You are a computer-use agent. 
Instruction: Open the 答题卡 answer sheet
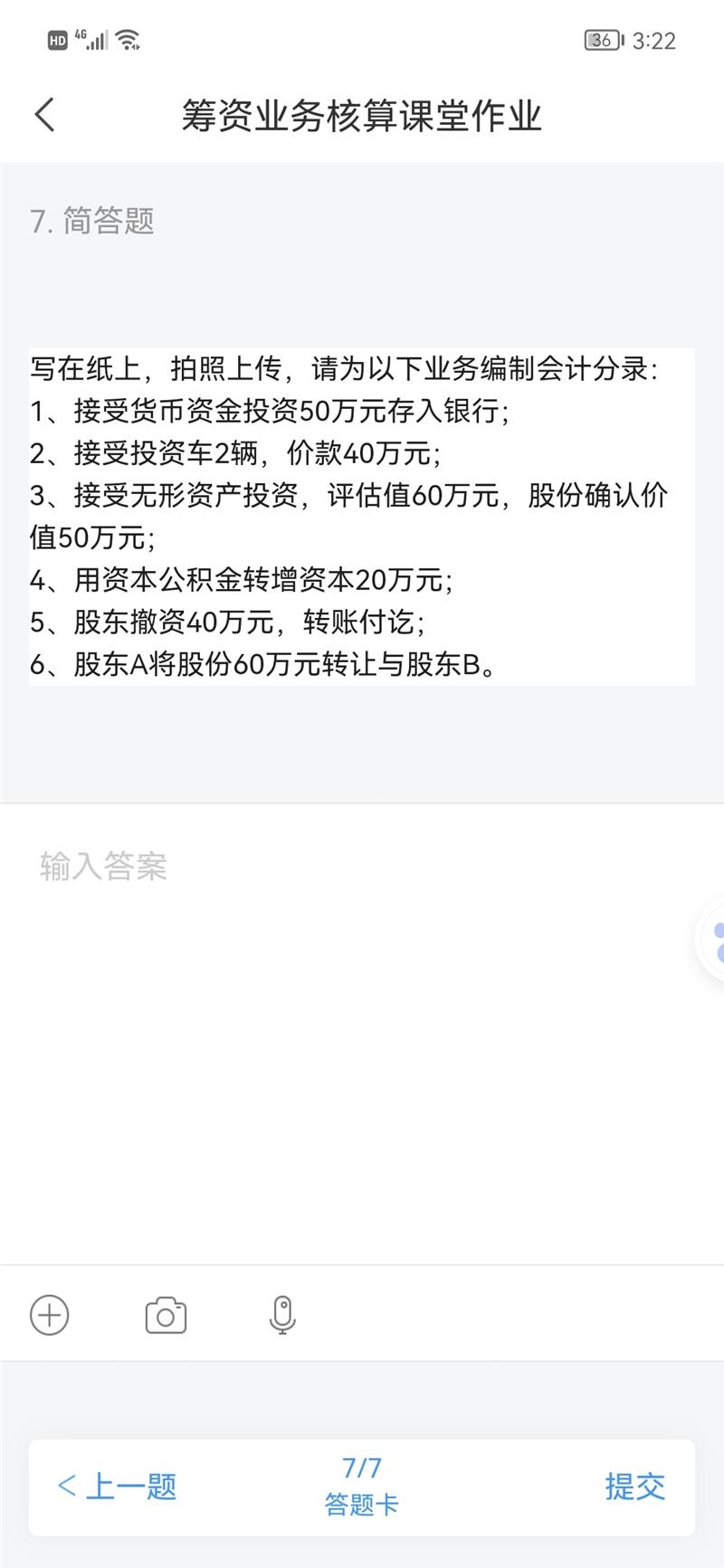362,1487
